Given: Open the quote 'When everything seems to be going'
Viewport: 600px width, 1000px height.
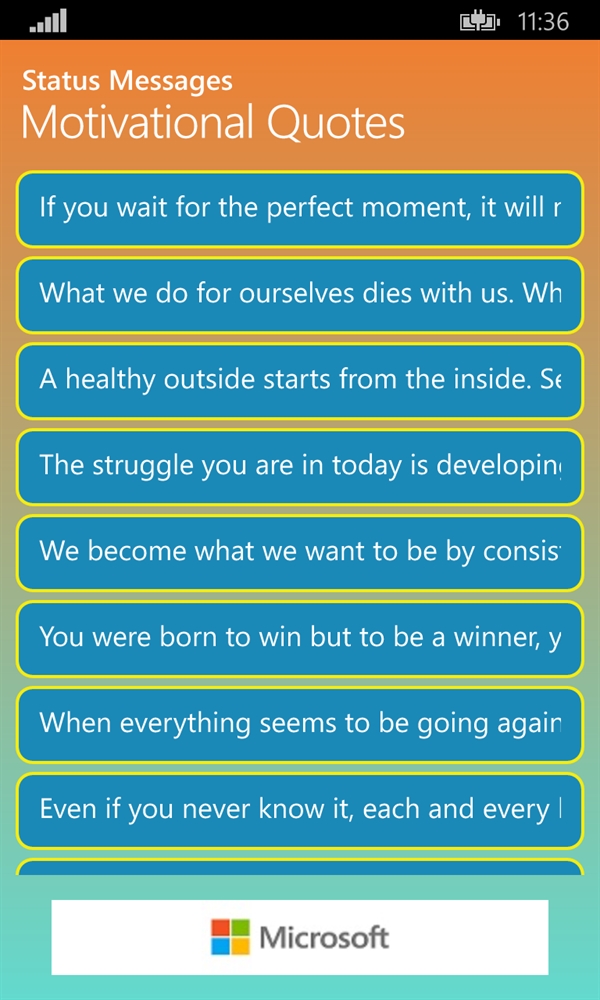Looking at the screenshot, I should pyautogui.click(x=299, y=725).
